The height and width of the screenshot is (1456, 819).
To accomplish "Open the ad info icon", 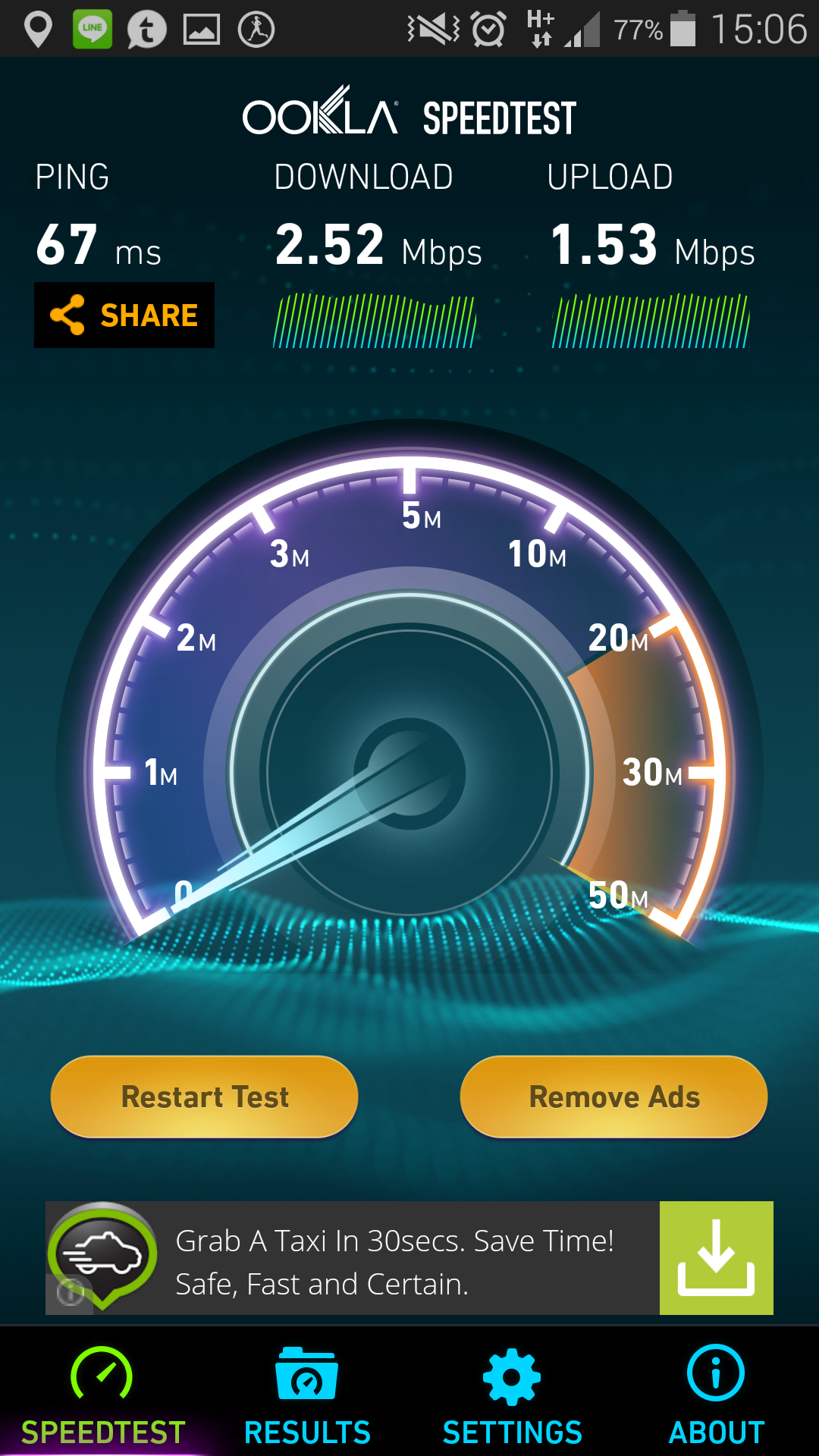I will coord(71,1292).
